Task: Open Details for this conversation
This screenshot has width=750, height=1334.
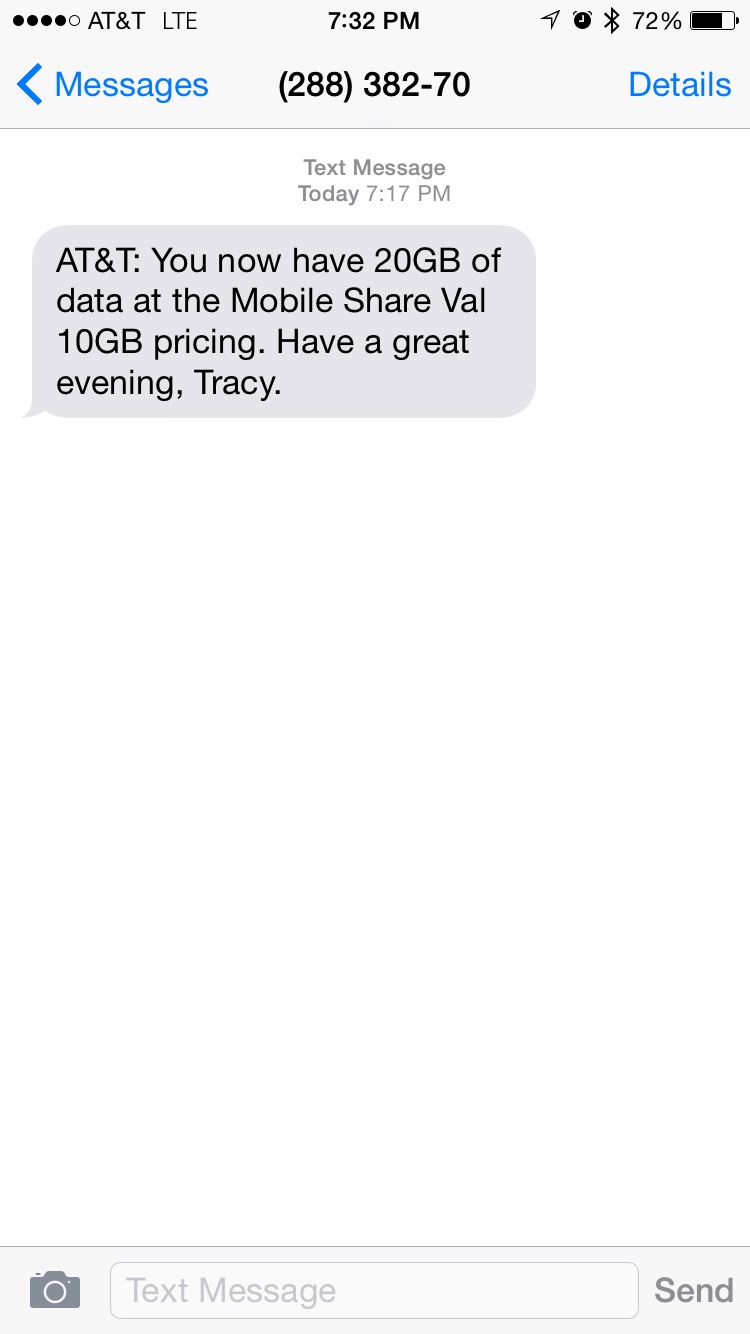Action: (679, 86)
